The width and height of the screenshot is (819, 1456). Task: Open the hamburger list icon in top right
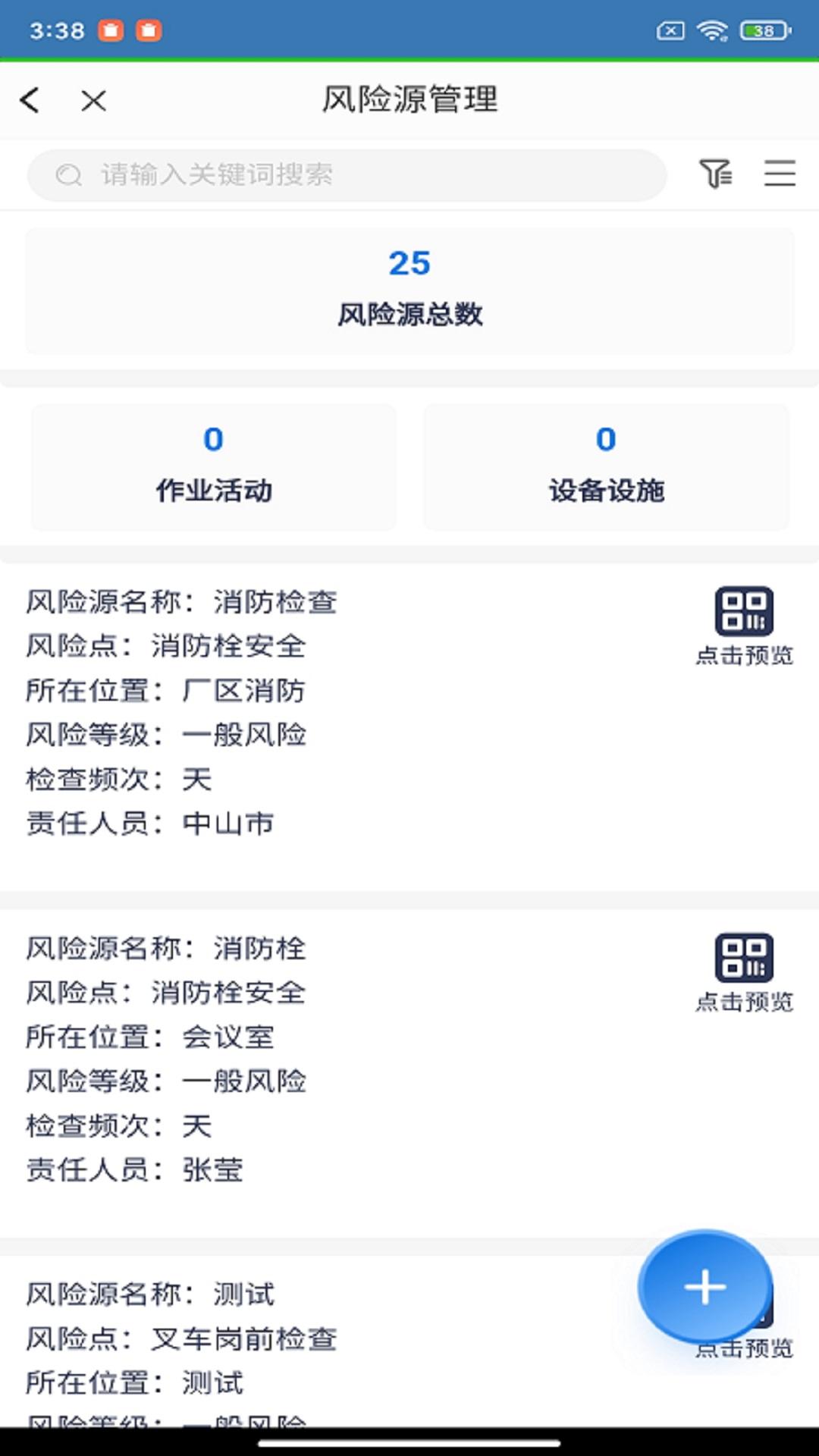(780, 174)
